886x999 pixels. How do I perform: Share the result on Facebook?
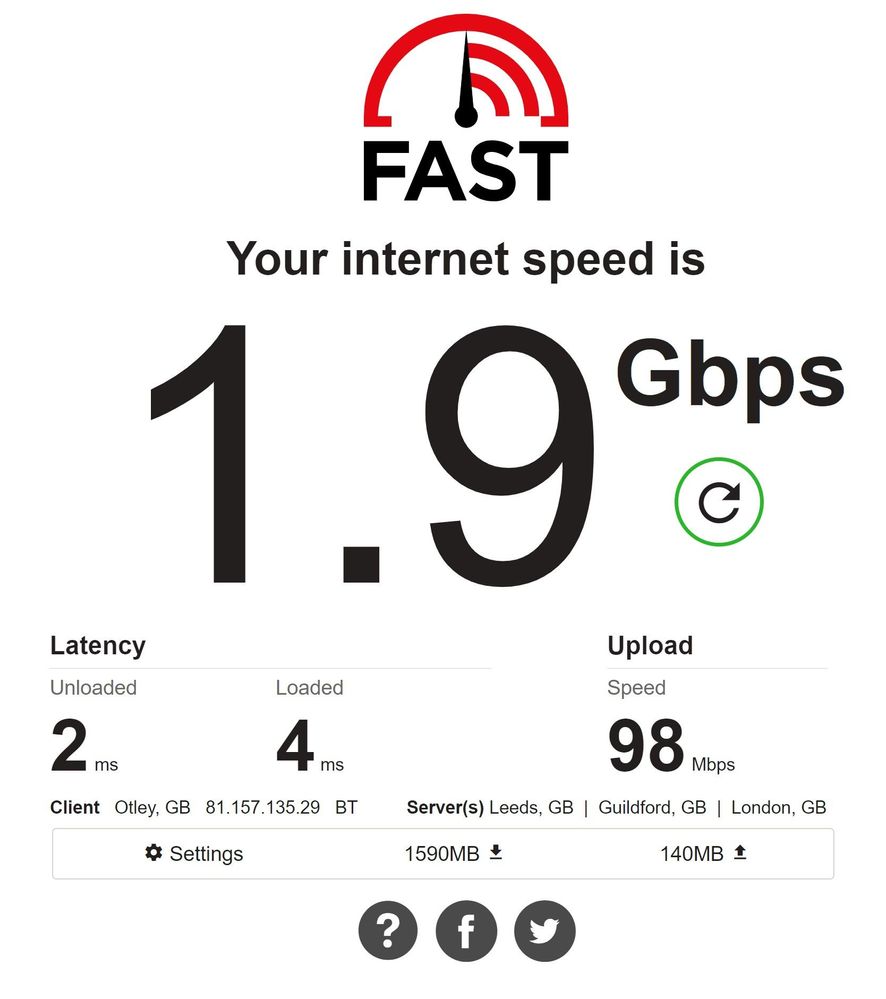(x=466, y=931)
